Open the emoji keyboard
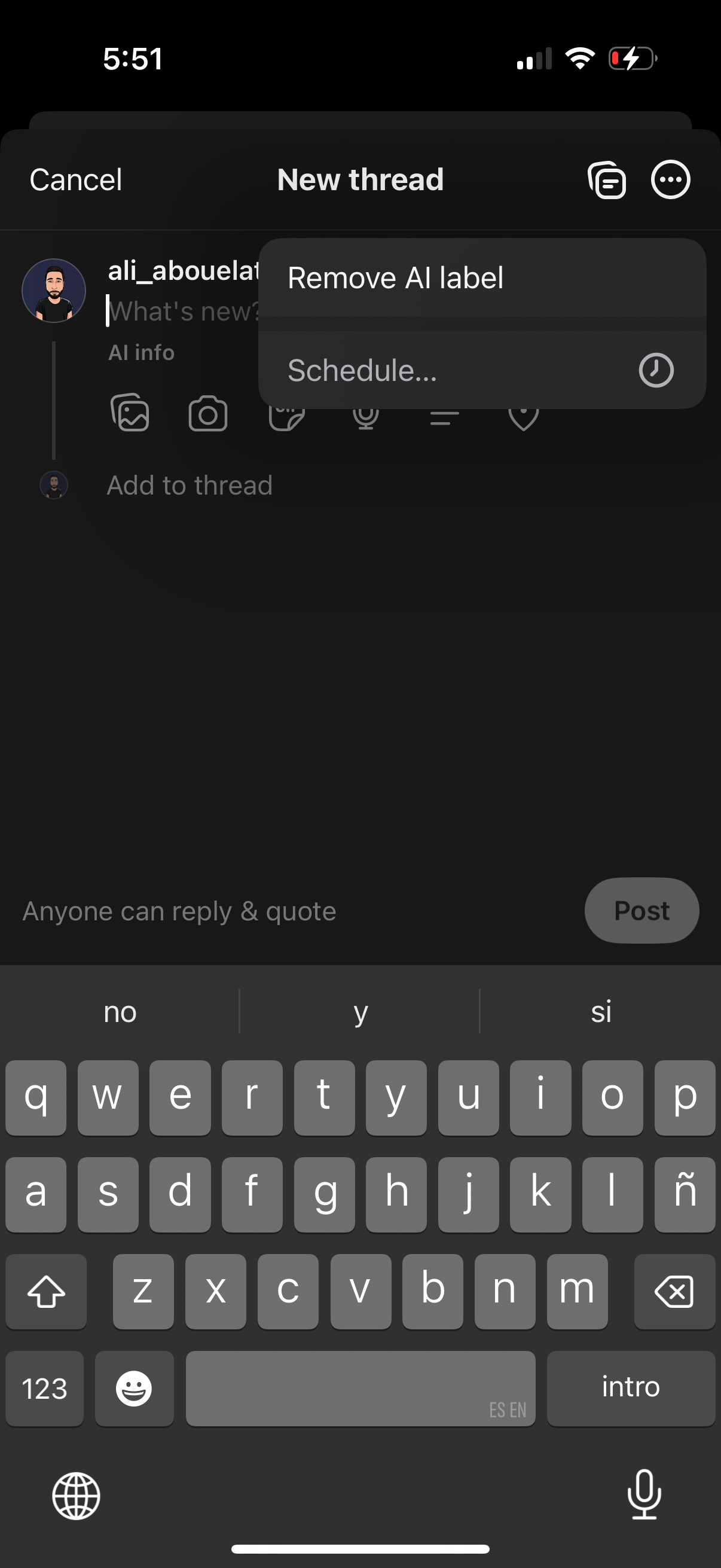This screenshot has width=721, height=1568. tap(134, 1389)
